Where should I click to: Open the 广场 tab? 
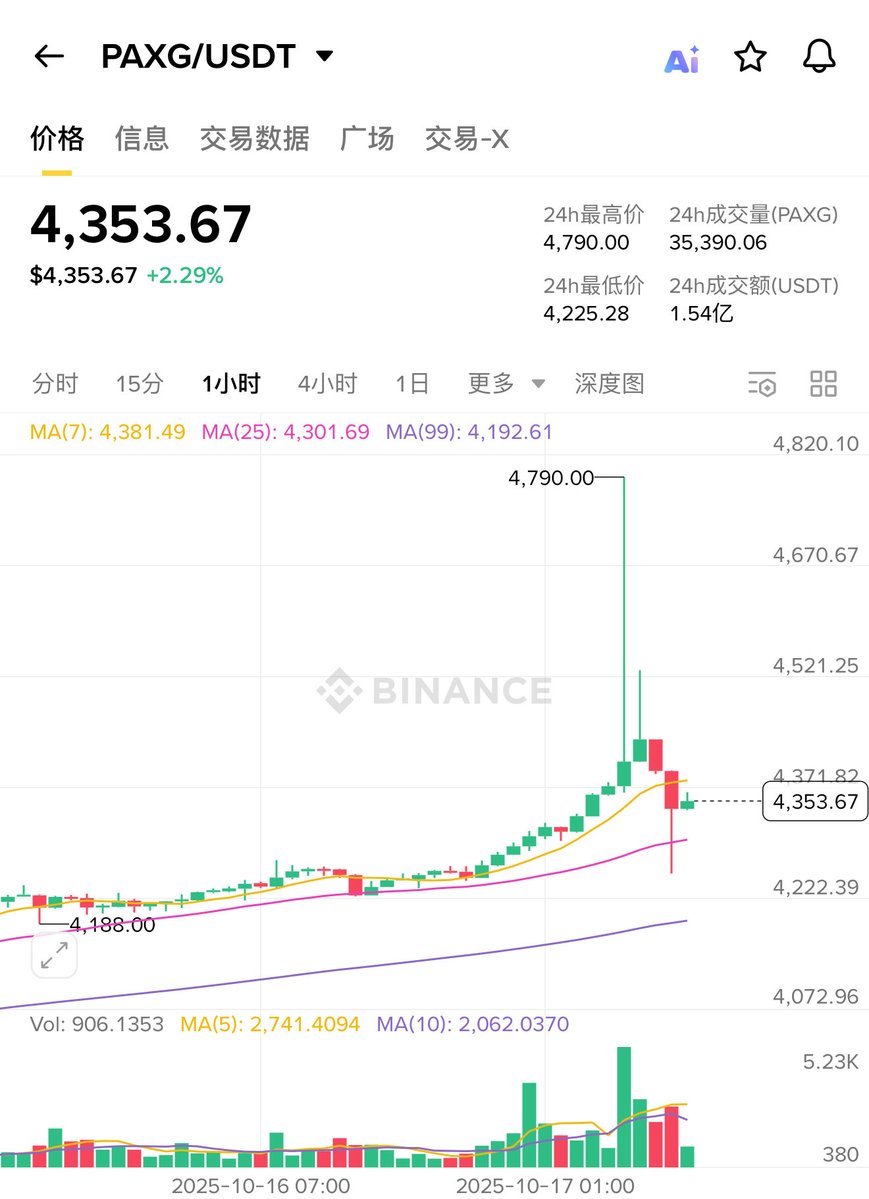point(367,139)
